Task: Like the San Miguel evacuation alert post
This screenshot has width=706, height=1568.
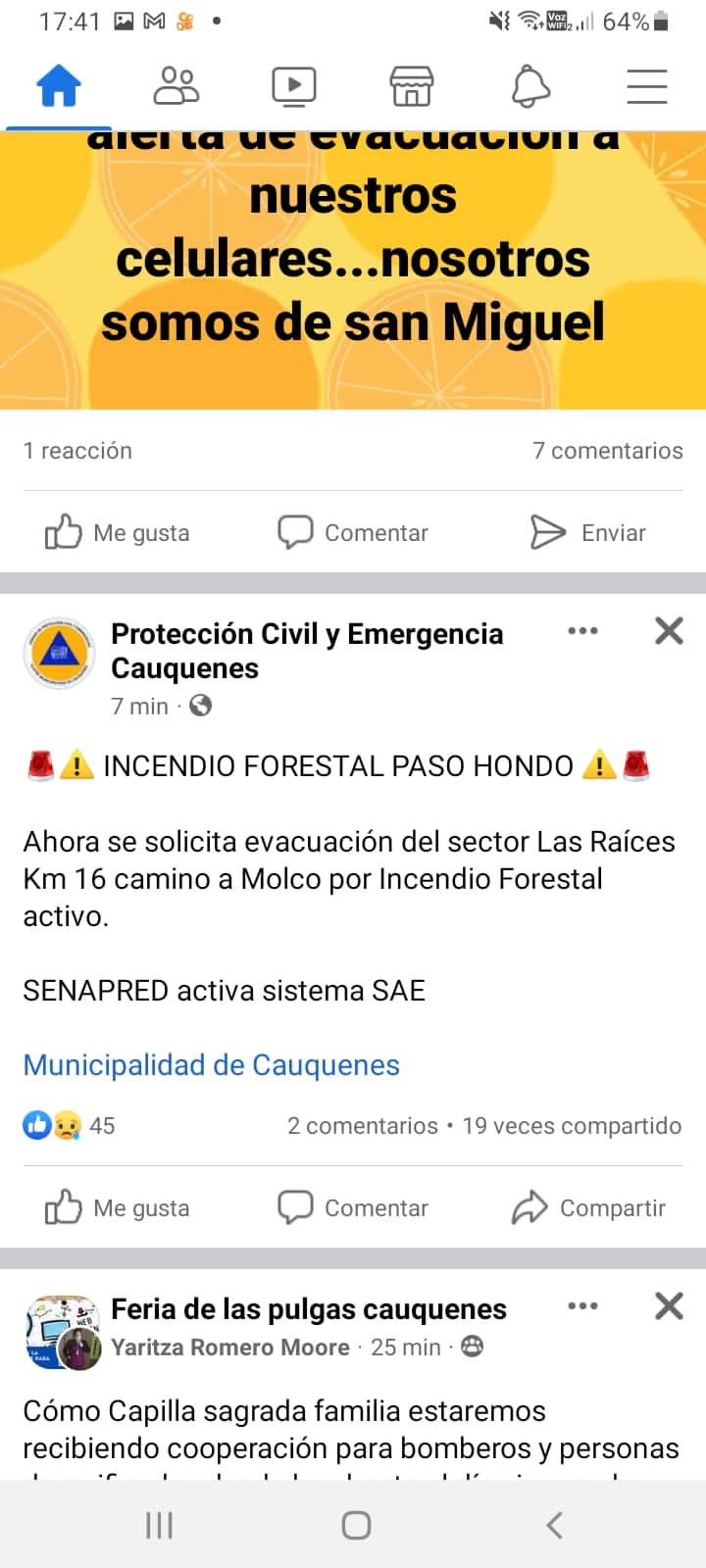Action: click(118, 532)
